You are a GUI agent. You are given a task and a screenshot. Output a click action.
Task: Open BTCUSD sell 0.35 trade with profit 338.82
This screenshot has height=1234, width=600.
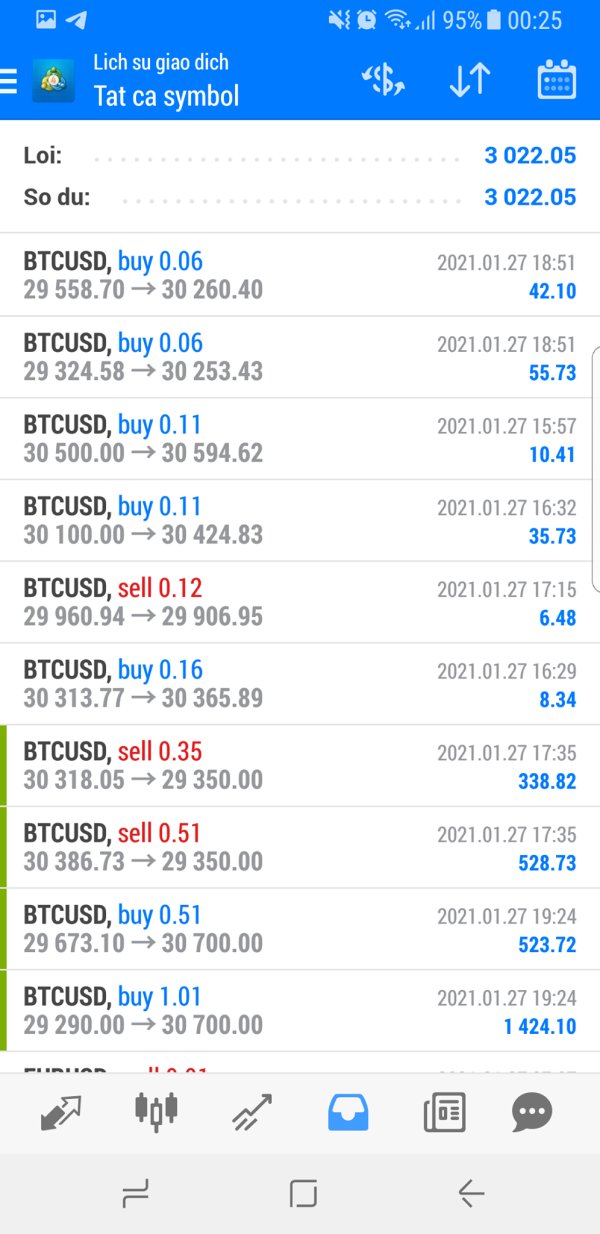pos(300,766)
